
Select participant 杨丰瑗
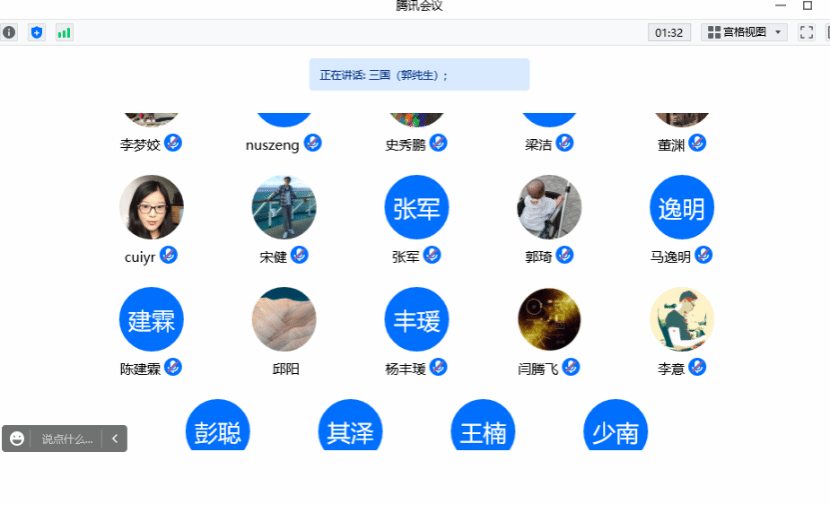point(417,320)
